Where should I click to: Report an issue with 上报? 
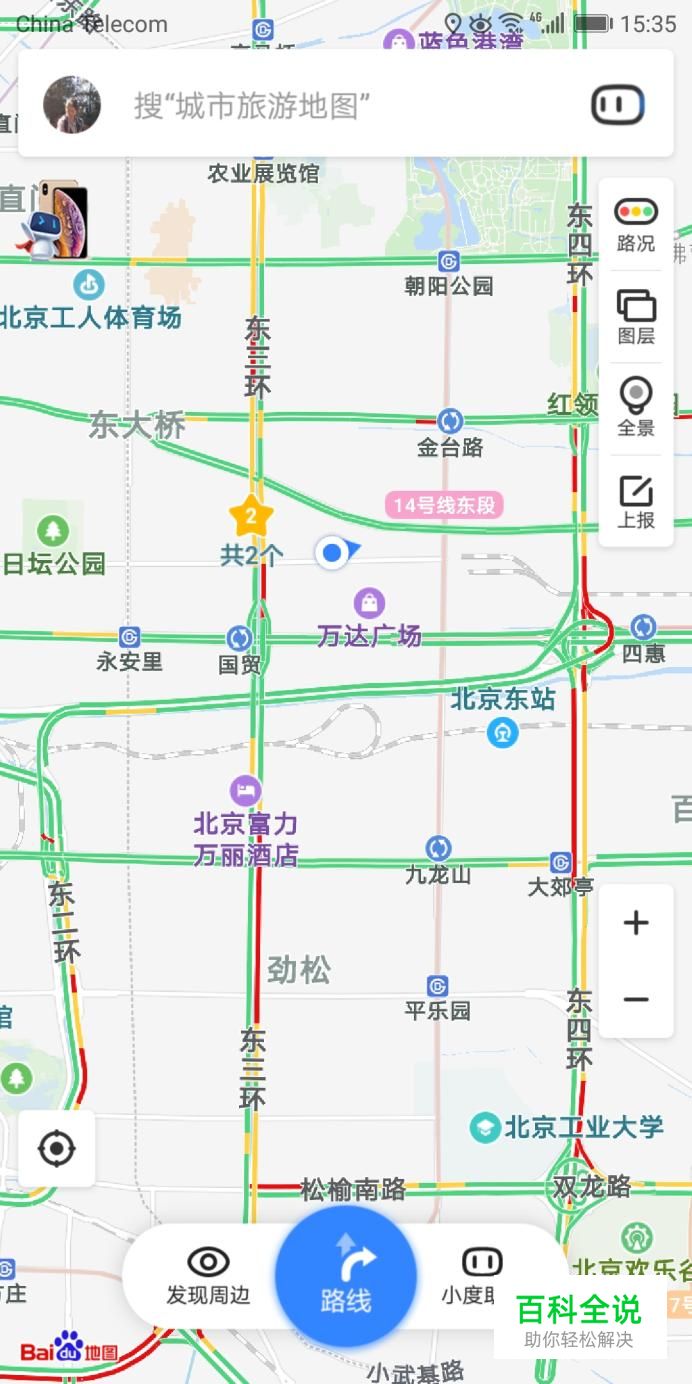(x=635, y=502)
